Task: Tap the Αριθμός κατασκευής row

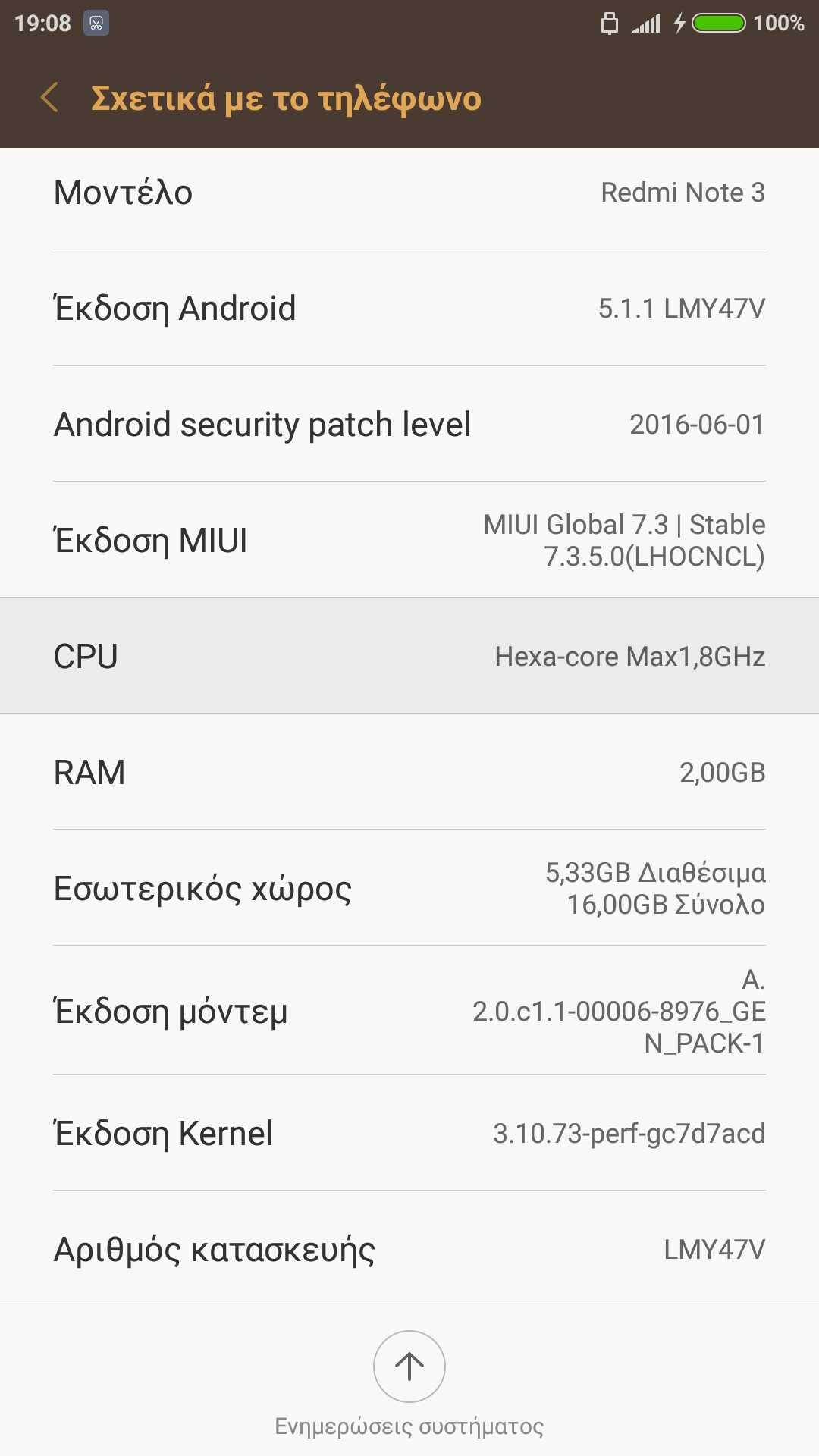Action: tap(409, 1249)
